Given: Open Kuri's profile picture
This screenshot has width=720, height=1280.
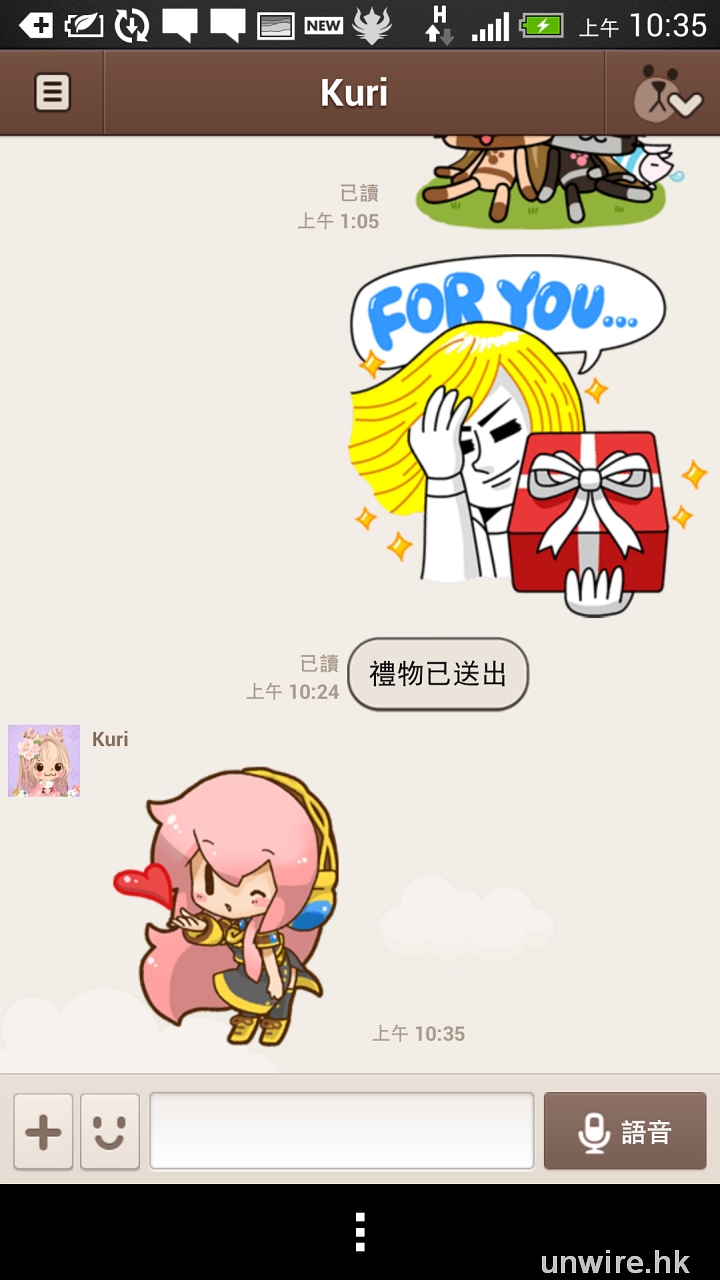Looking at the screenshot, I should tap(44, 761).
